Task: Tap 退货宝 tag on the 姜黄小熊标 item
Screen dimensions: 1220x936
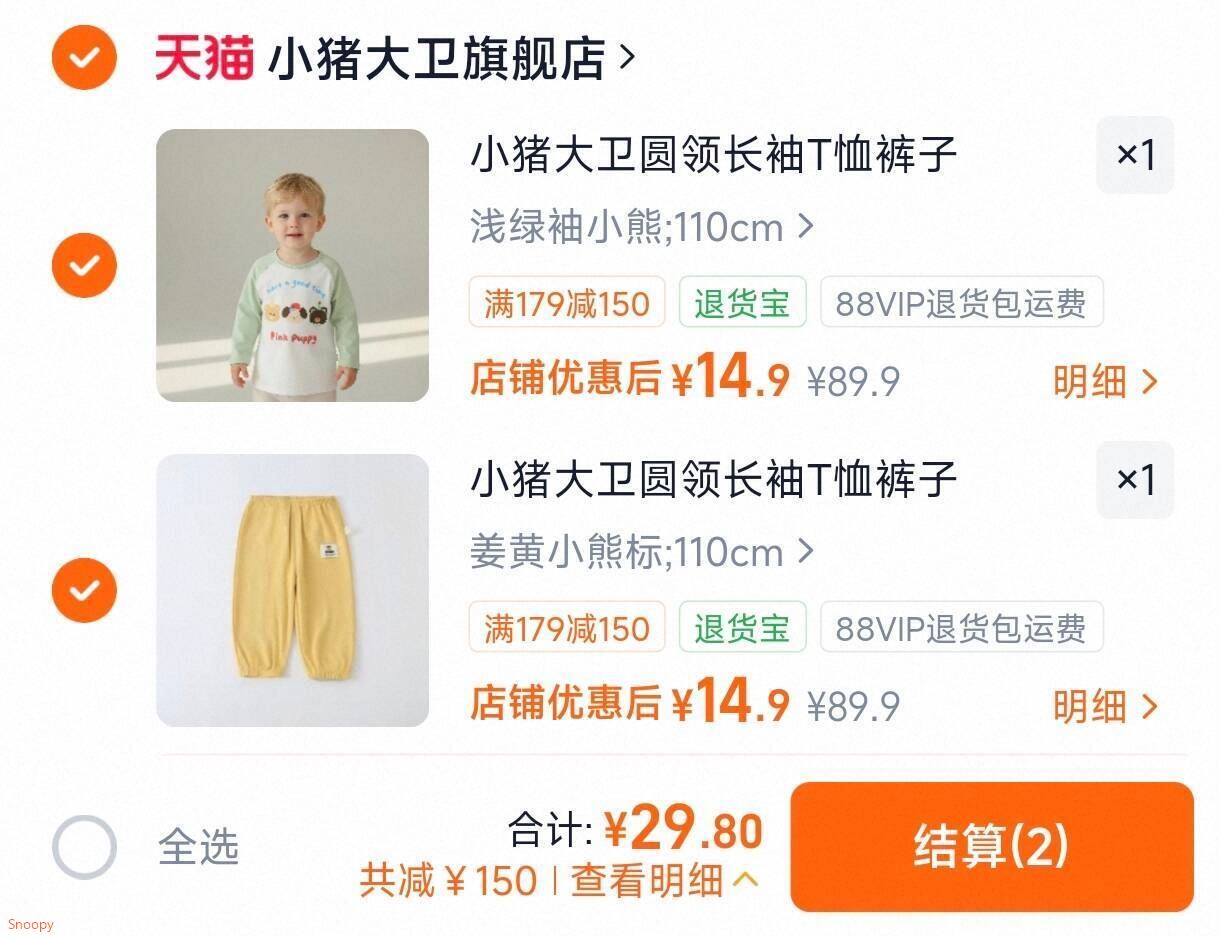Action: pyautogui.click(x=742, y=627)
